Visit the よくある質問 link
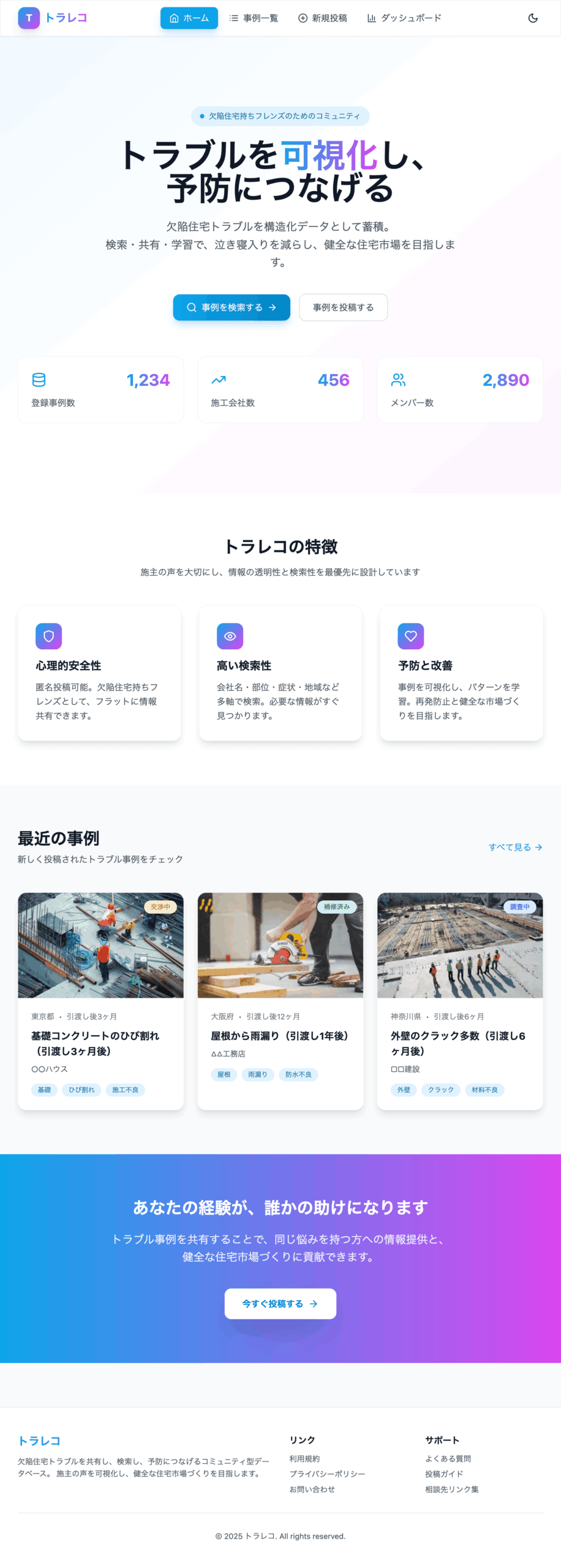 (x=448, y=1458)
